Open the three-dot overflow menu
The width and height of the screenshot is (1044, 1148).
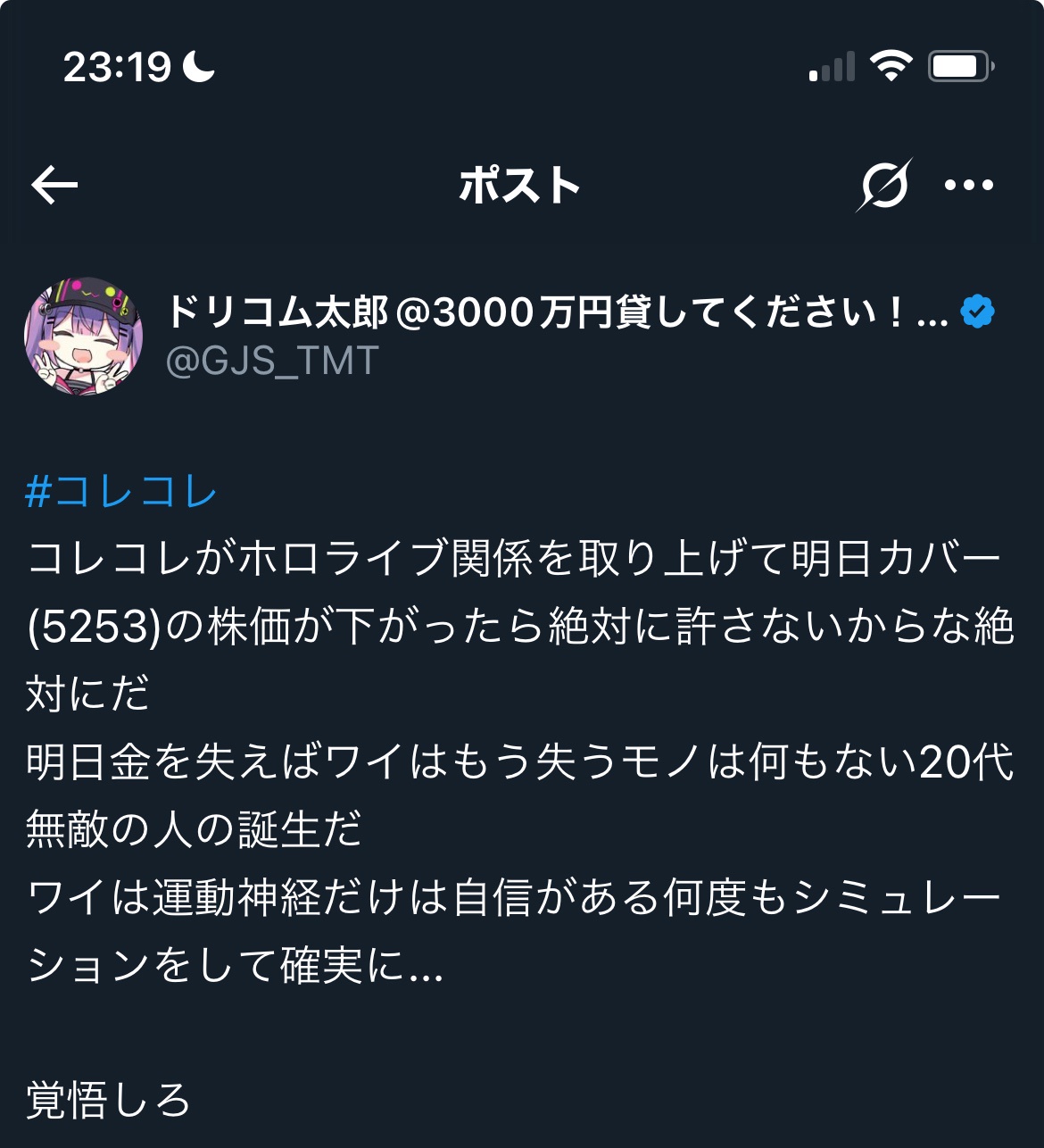point(969,186)
